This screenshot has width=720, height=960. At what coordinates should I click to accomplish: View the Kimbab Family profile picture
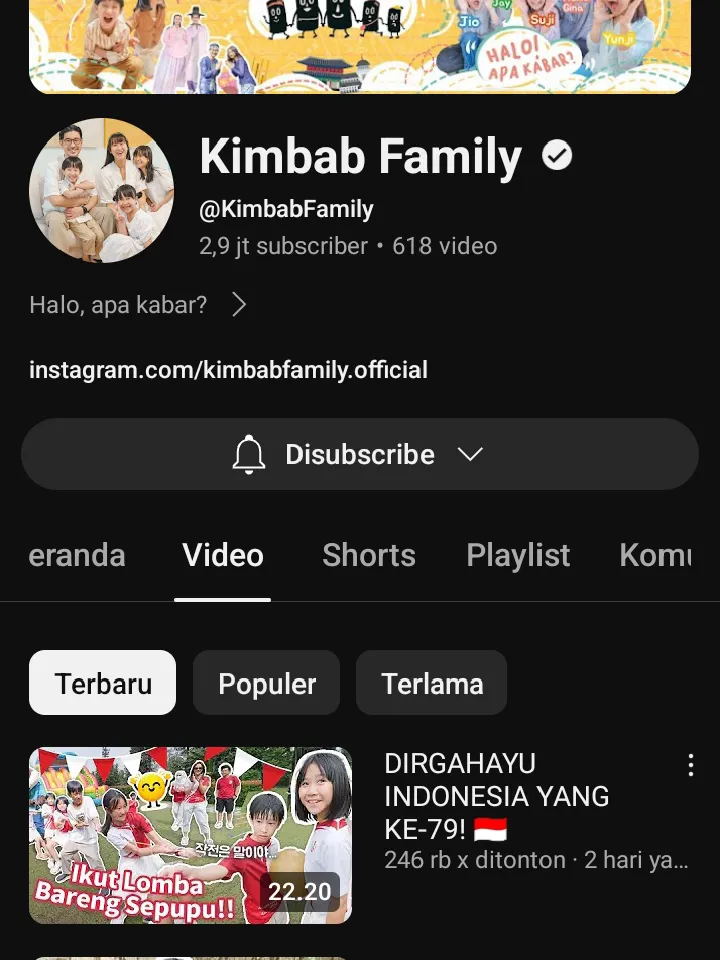click(x=101, y=190)
